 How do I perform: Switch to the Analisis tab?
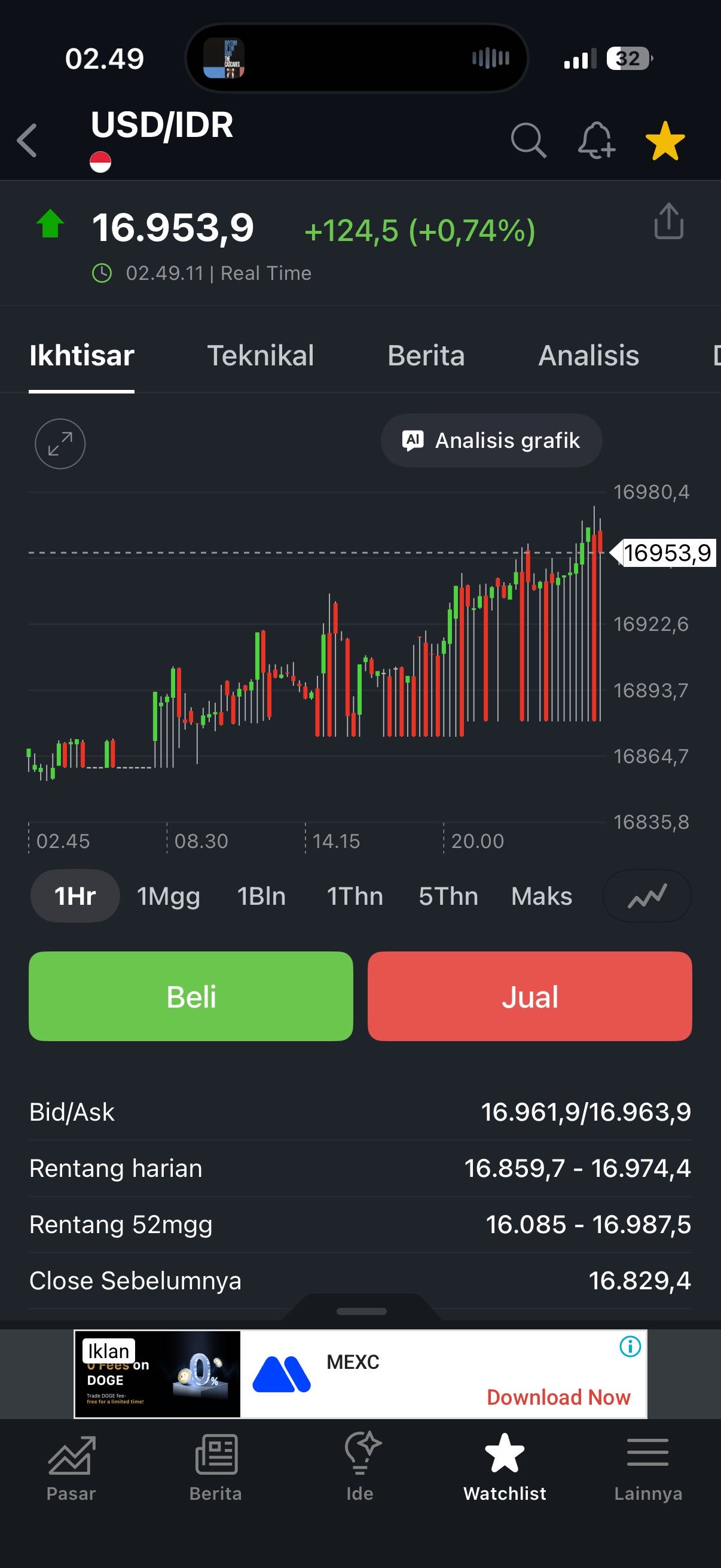588,355
